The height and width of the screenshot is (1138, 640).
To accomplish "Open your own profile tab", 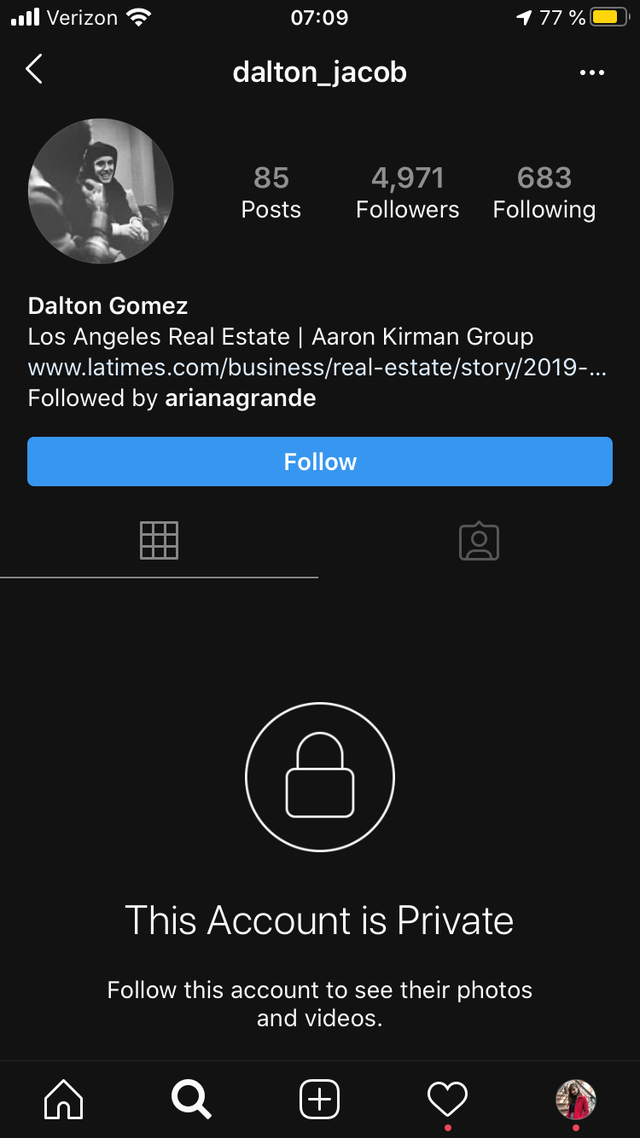I will coord(575,1099).
